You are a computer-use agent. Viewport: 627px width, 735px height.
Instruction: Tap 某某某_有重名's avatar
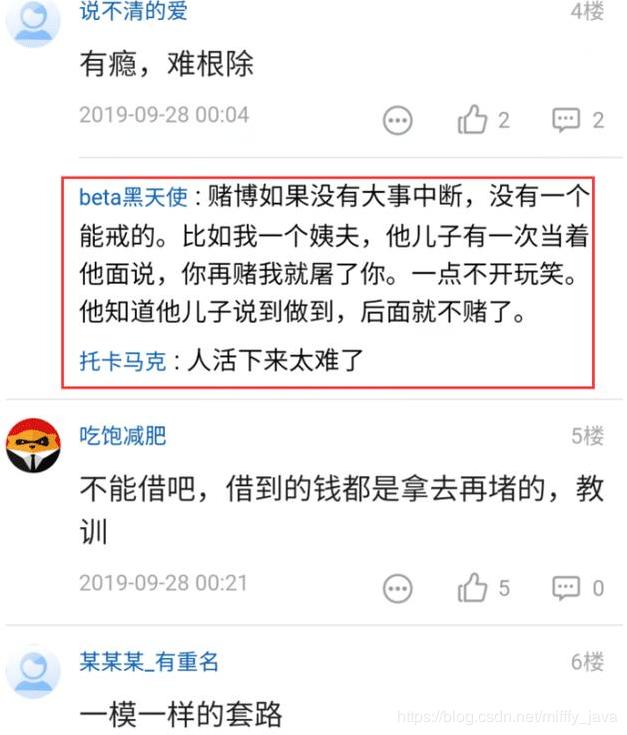click(x=33, y=669)
